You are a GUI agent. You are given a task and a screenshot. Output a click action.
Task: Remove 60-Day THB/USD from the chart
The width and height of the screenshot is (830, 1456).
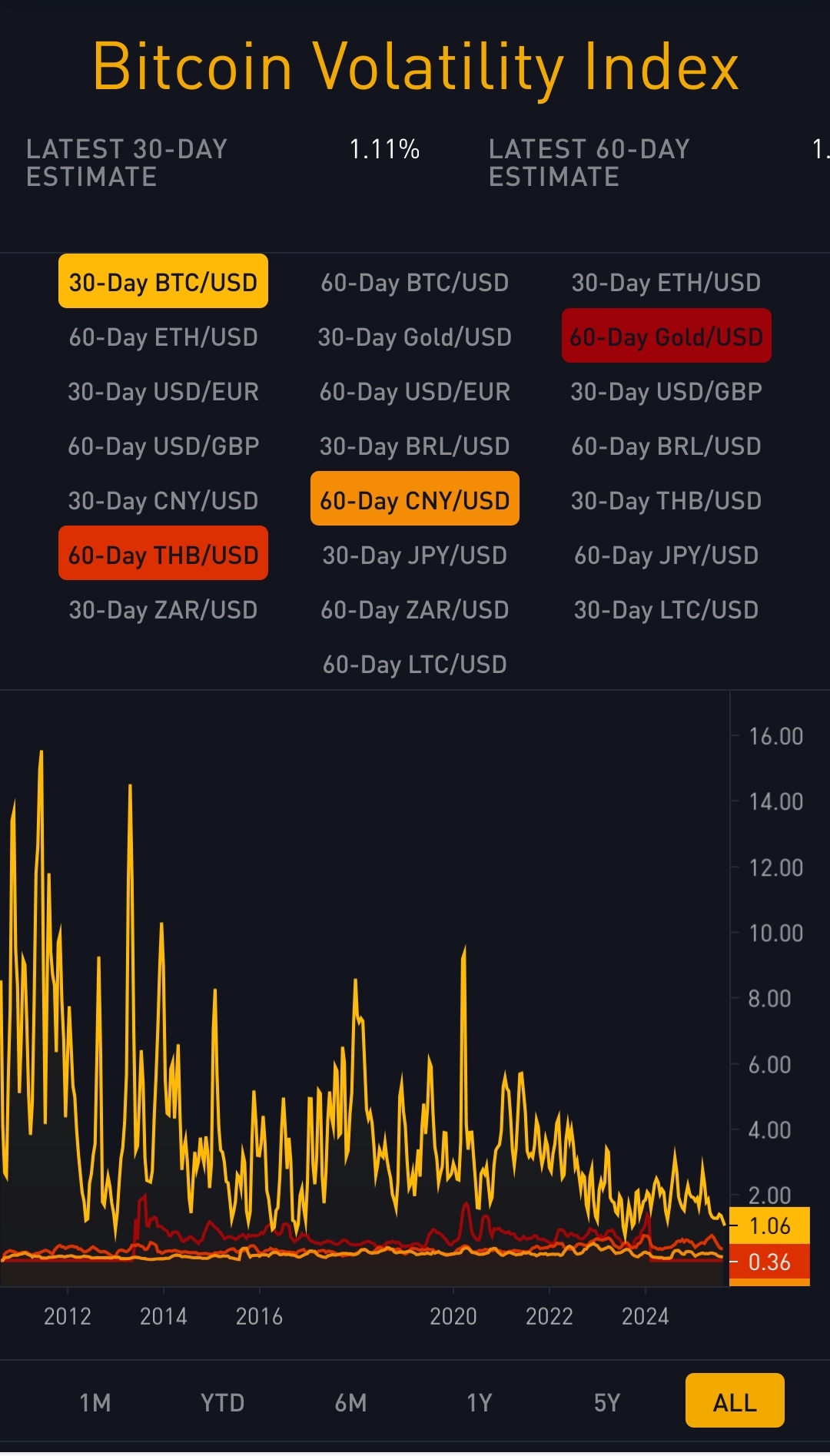coord(163,555)
